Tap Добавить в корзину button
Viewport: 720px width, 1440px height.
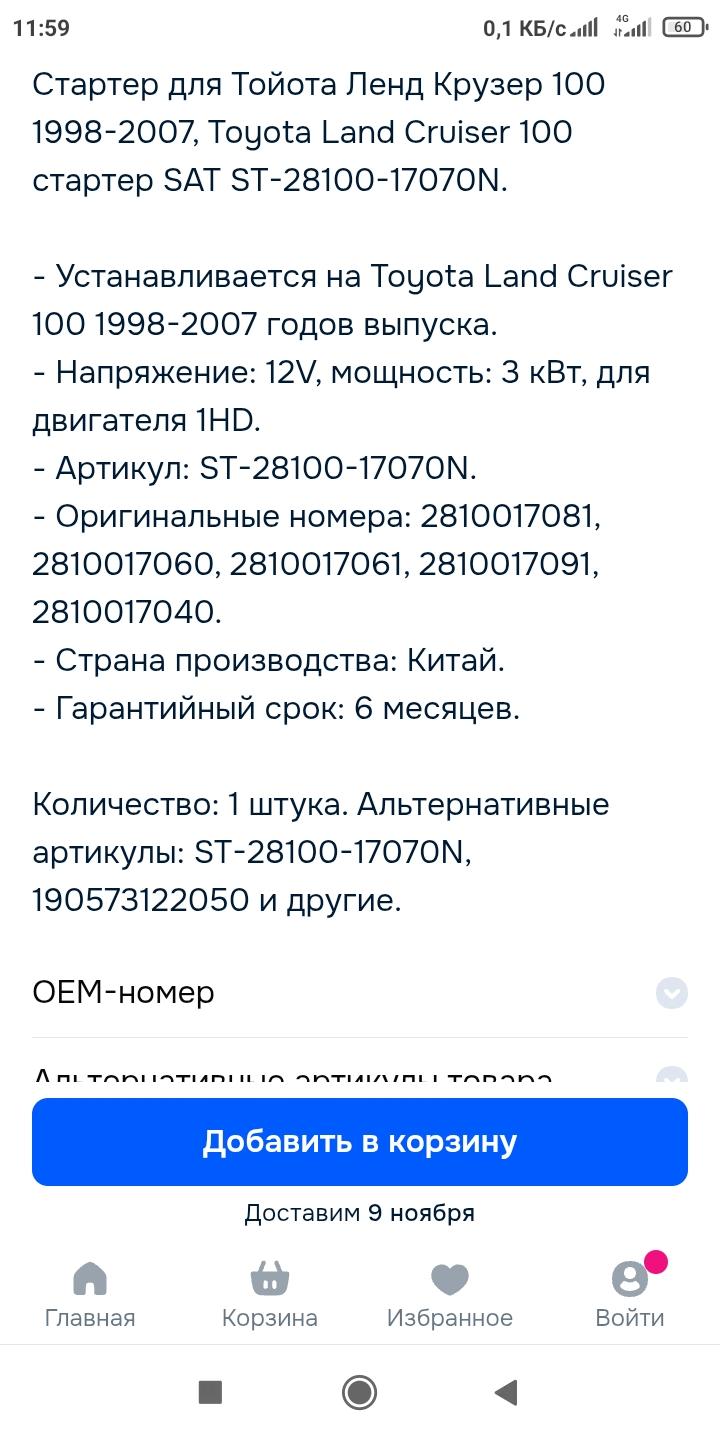click(x=360, y=1142)
